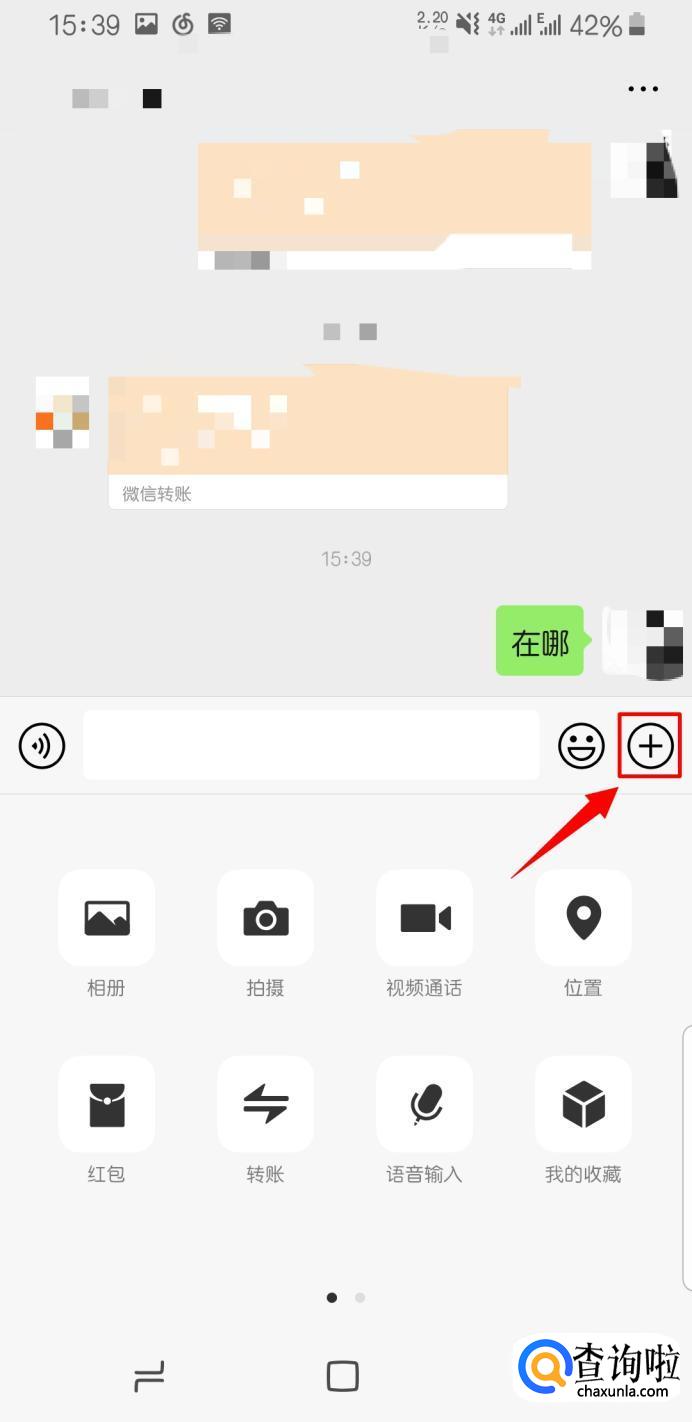Viewport: 692px width, 1422px height.
Task: Select 转账 to transfer money
Action: point(265,1104)
